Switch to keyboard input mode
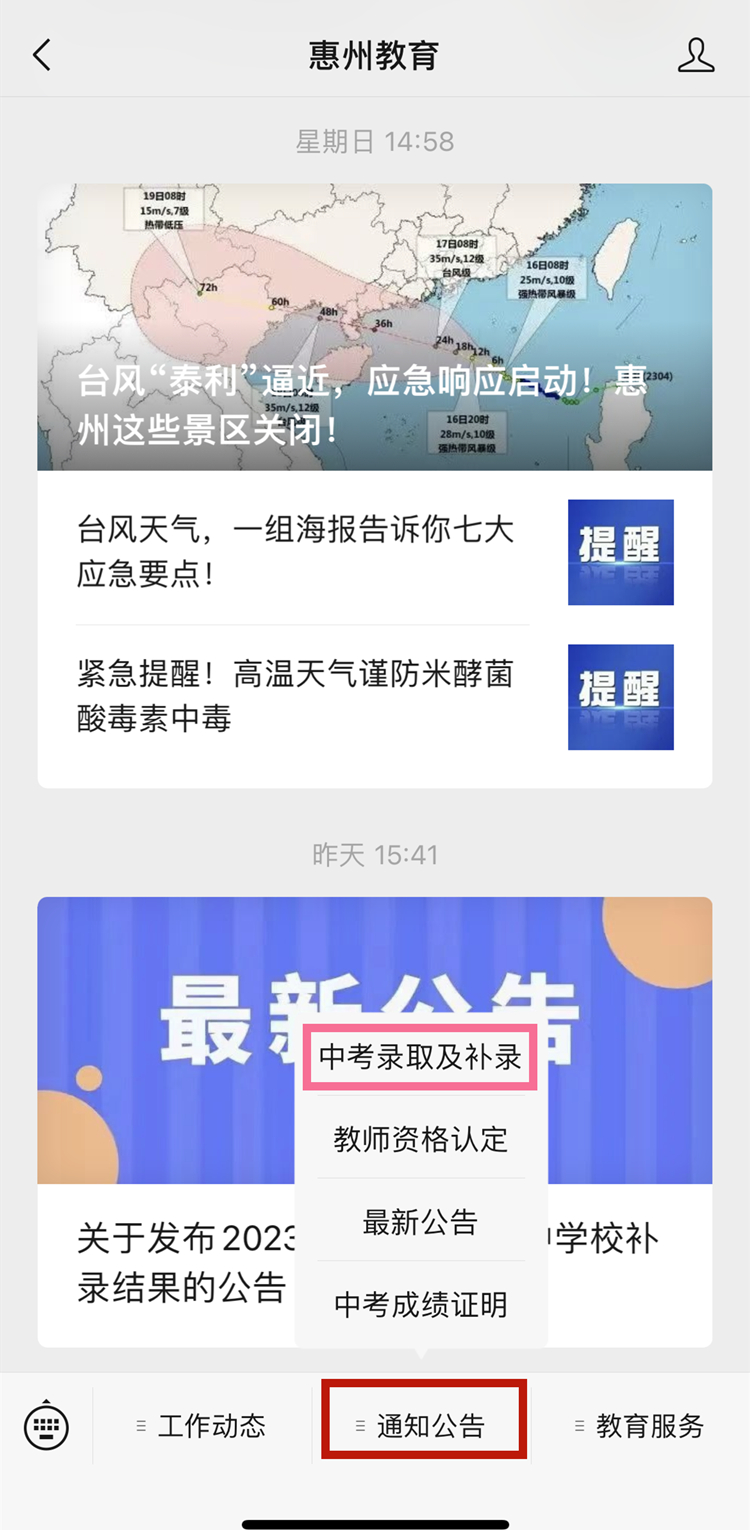Screen dimensions: 750x1530 pos(46,1425)
